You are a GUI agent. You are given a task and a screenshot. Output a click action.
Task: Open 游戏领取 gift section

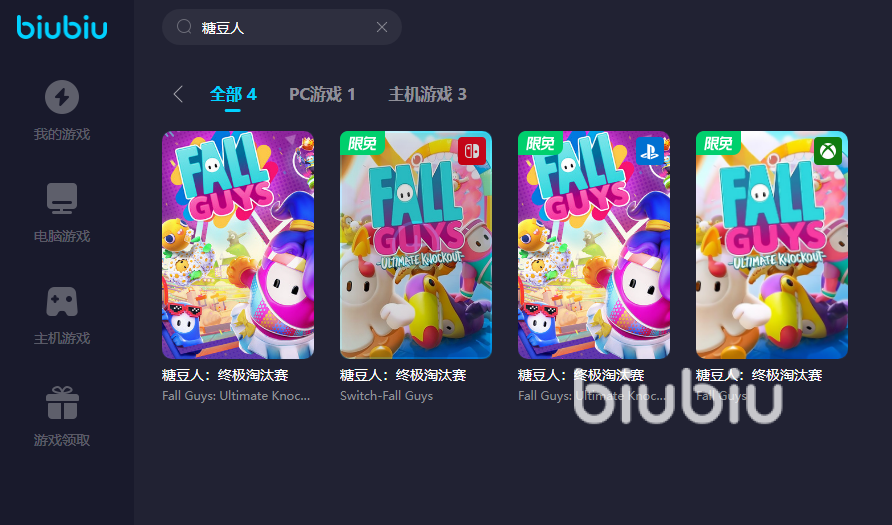pos(62,416)
